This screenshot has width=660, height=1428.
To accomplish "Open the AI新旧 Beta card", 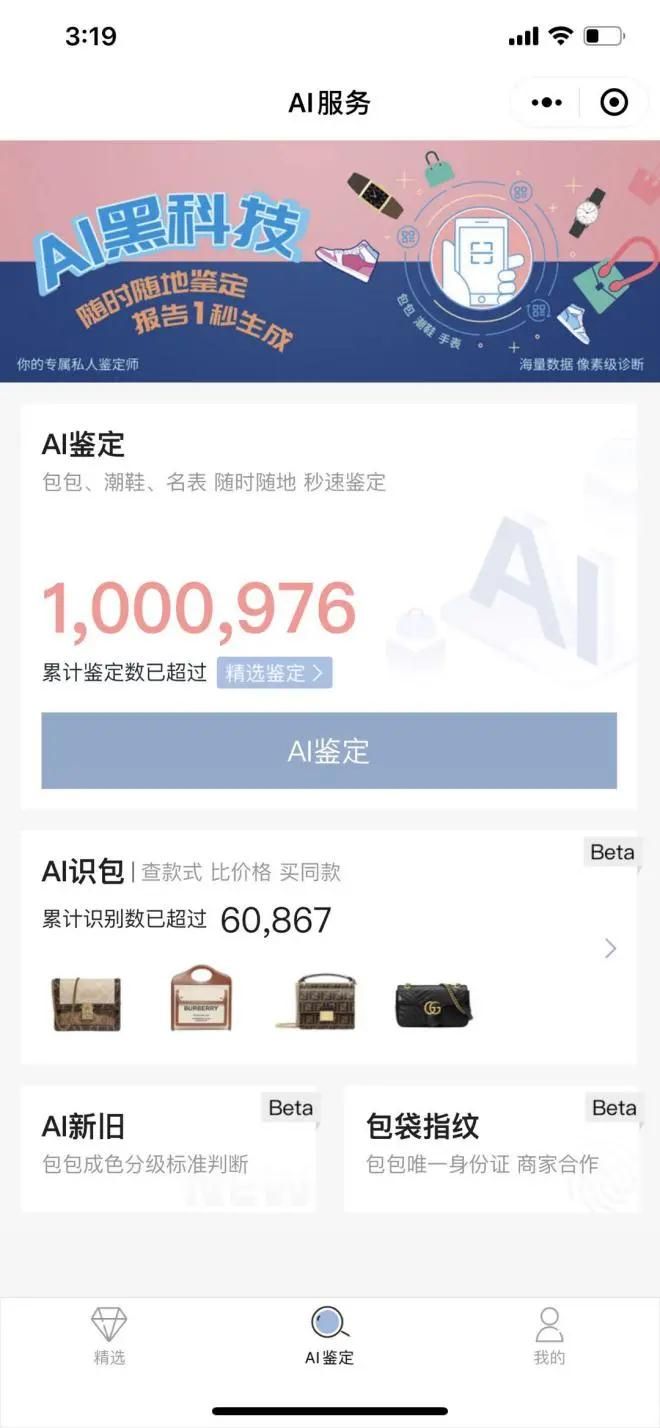I will pos(168,1148).
